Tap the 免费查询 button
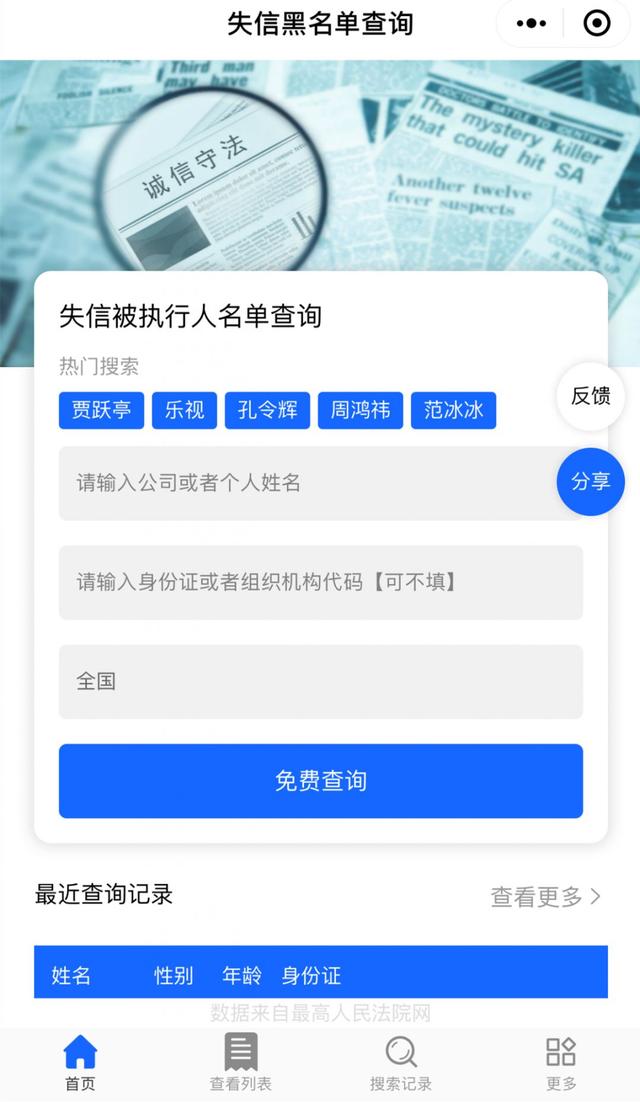 (320, 781)
